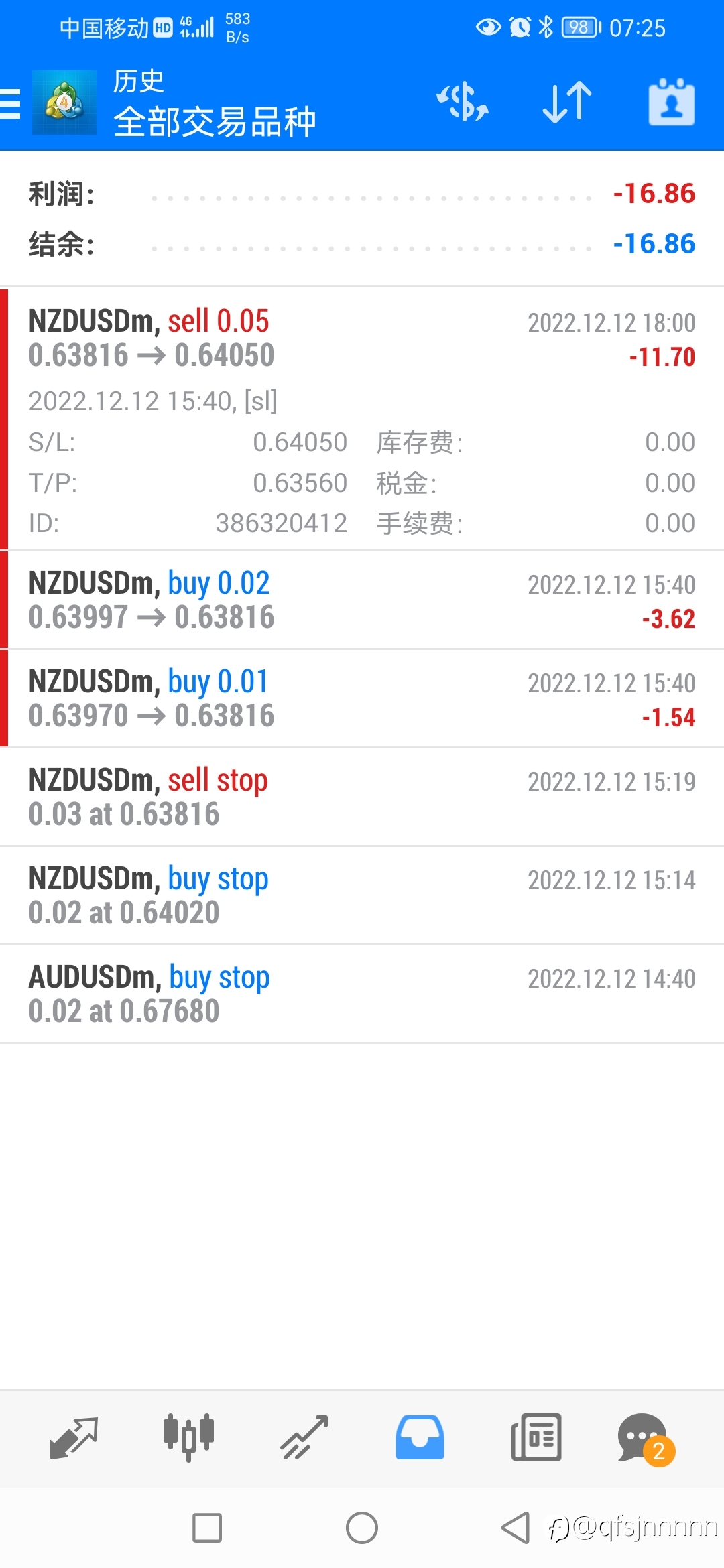Collapse the NZDUSDm sell 0.05 trade details

tap(362, 419)
